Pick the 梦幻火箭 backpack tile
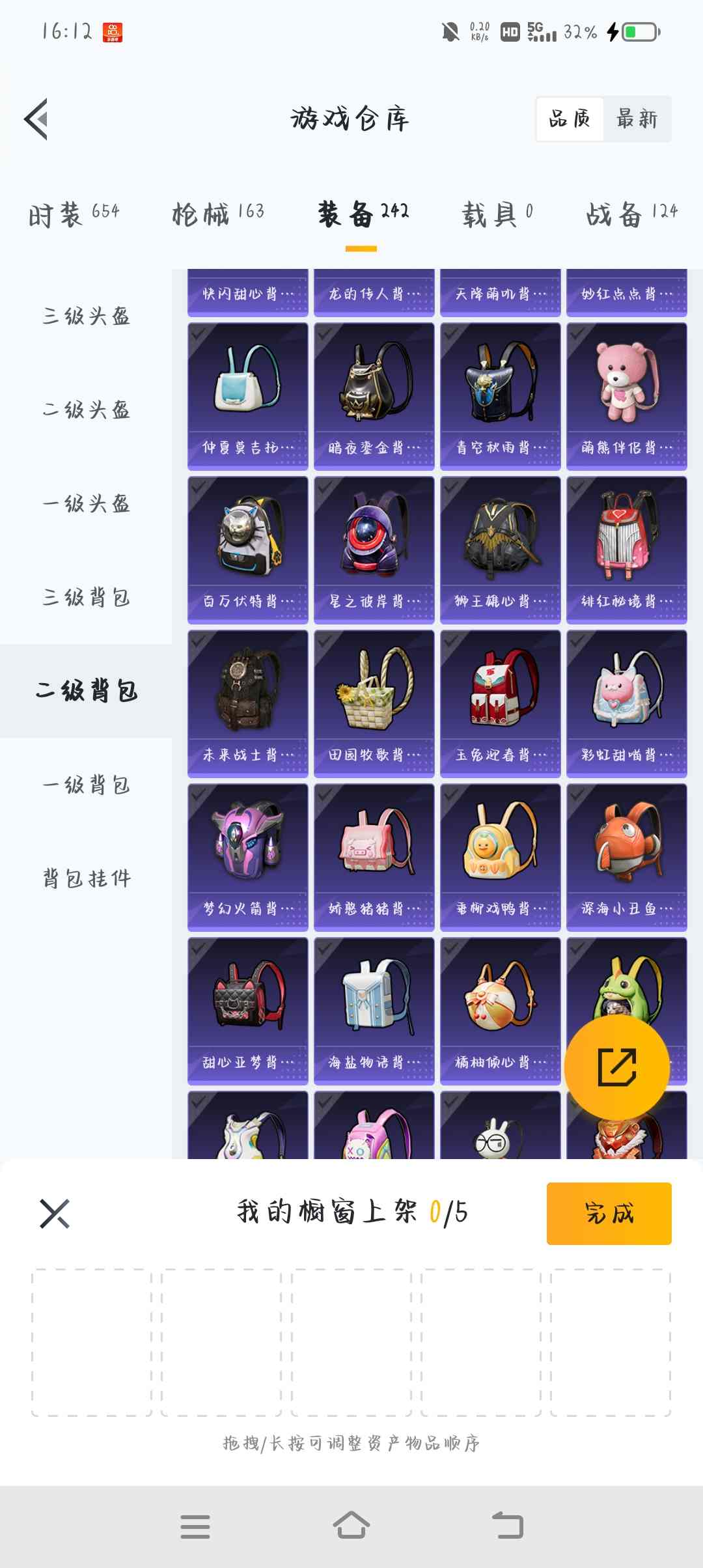The image size is (703, 1568). (247, 857)
